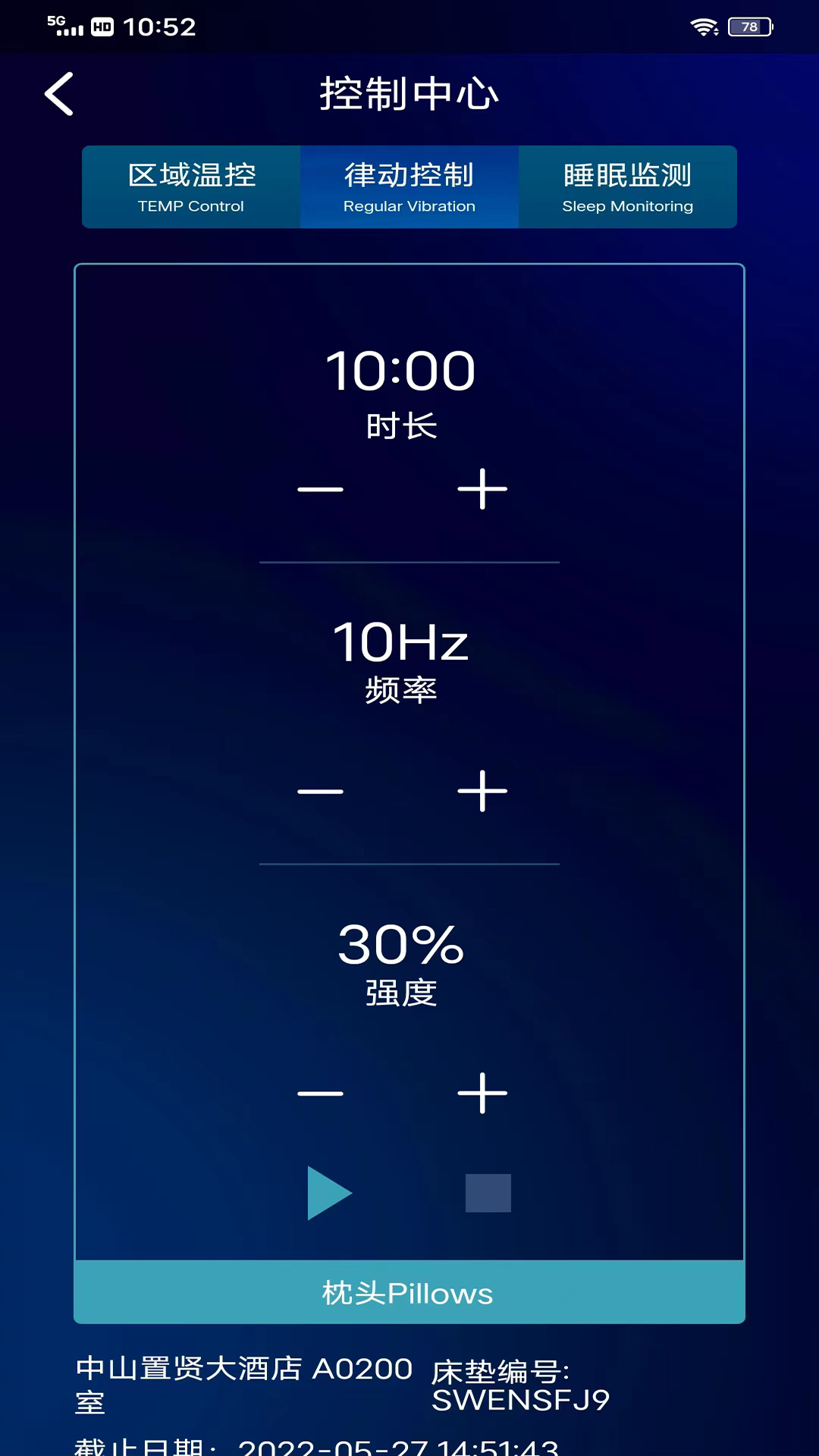This screenshot has height=1456, width=819.
Task: Increase the 时长 duration
Action: tap(482, 489)
